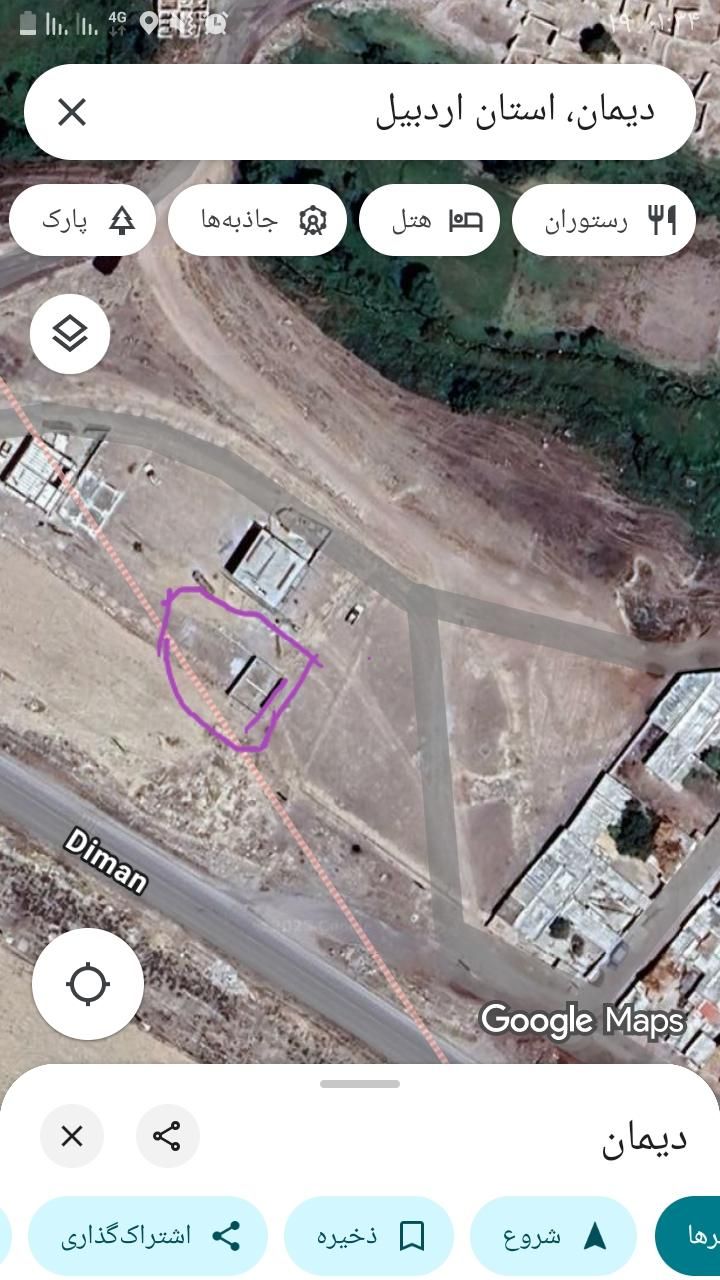This screenshot has width=720, height=1280.
Task: Tap the partially visible directions button
Action: [x=692, y=1236]
